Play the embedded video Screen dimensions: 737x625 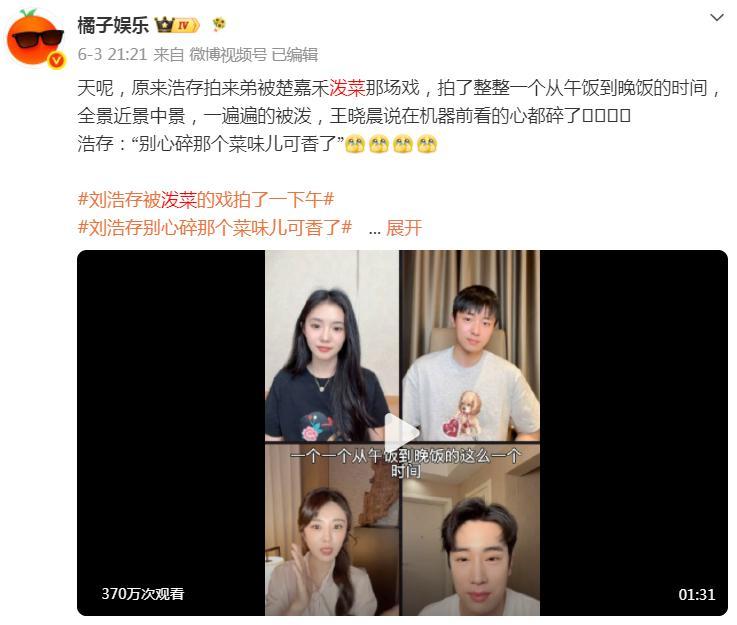[402, 433]
